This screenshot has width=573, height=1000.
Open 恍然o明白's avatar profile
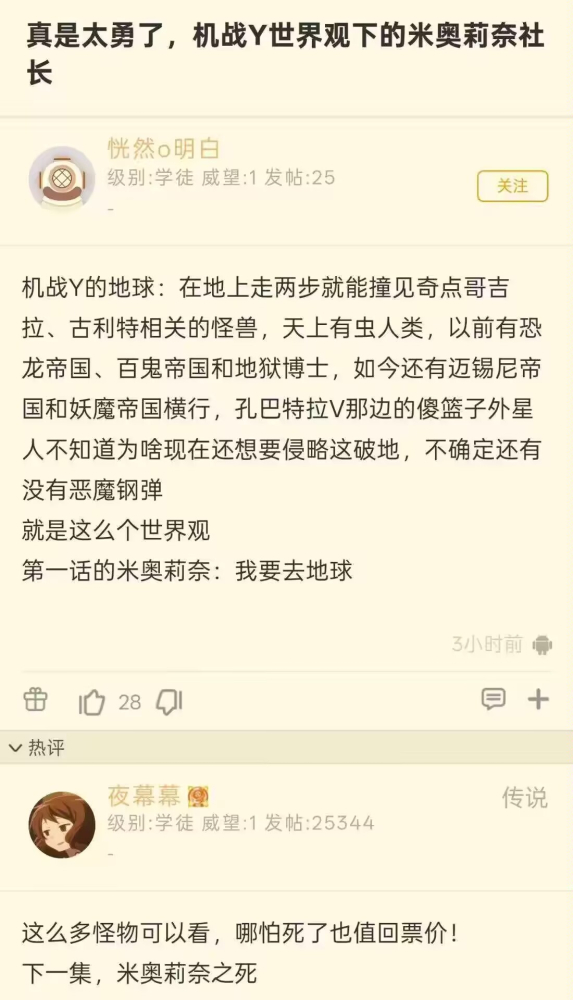point(61,179)
